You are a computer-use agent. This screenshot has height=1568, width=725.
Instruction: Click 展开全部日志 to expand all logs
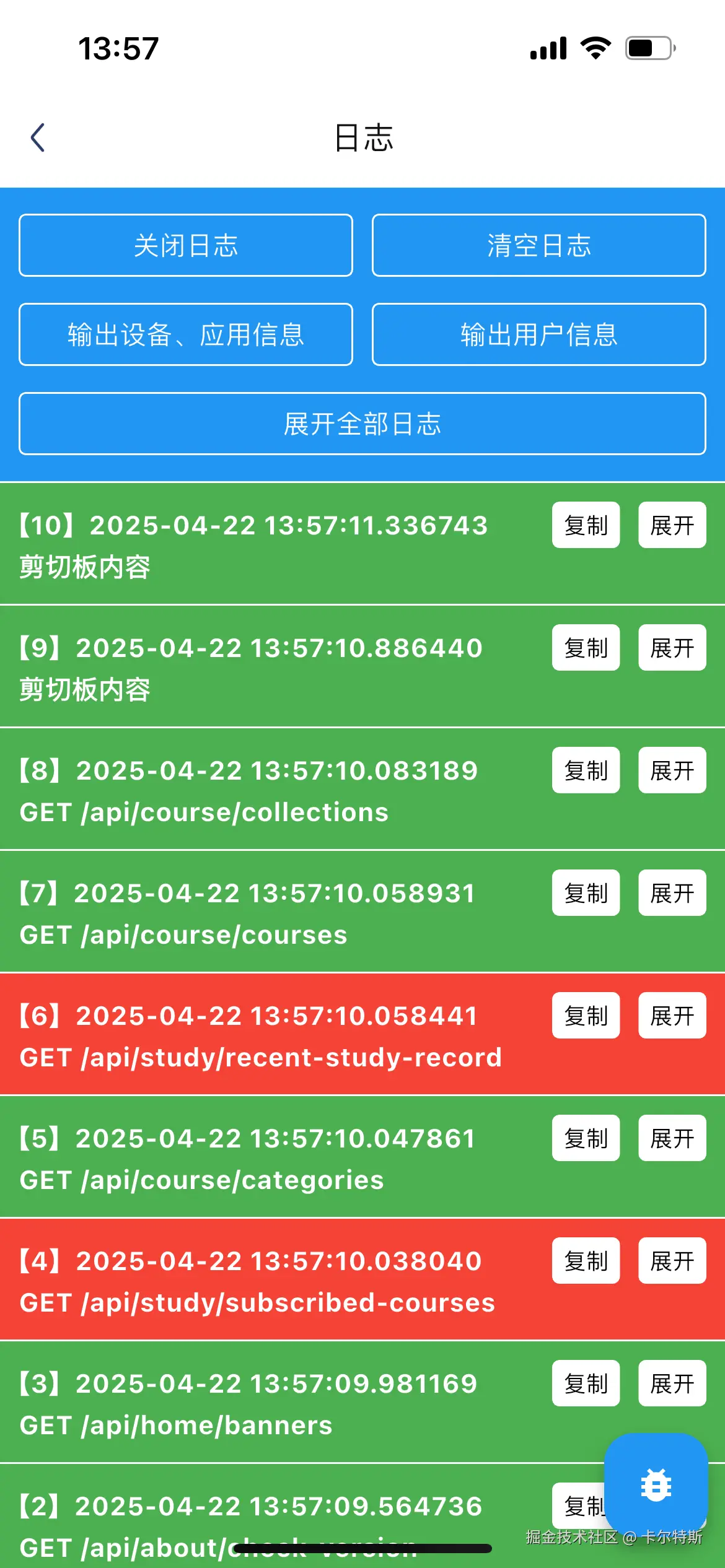coord(362,424)
